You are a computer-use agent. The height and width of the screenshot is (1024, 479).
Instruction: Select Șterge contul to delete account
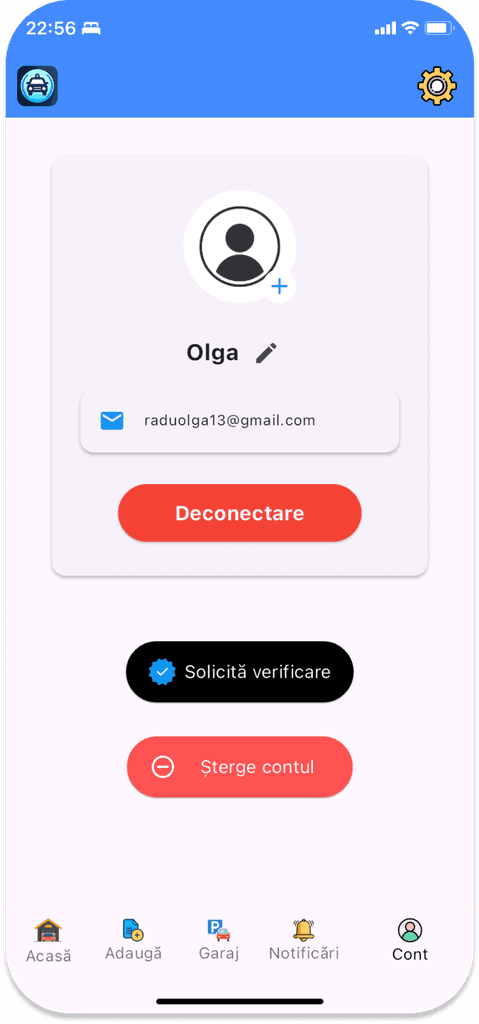coord(240,767)
